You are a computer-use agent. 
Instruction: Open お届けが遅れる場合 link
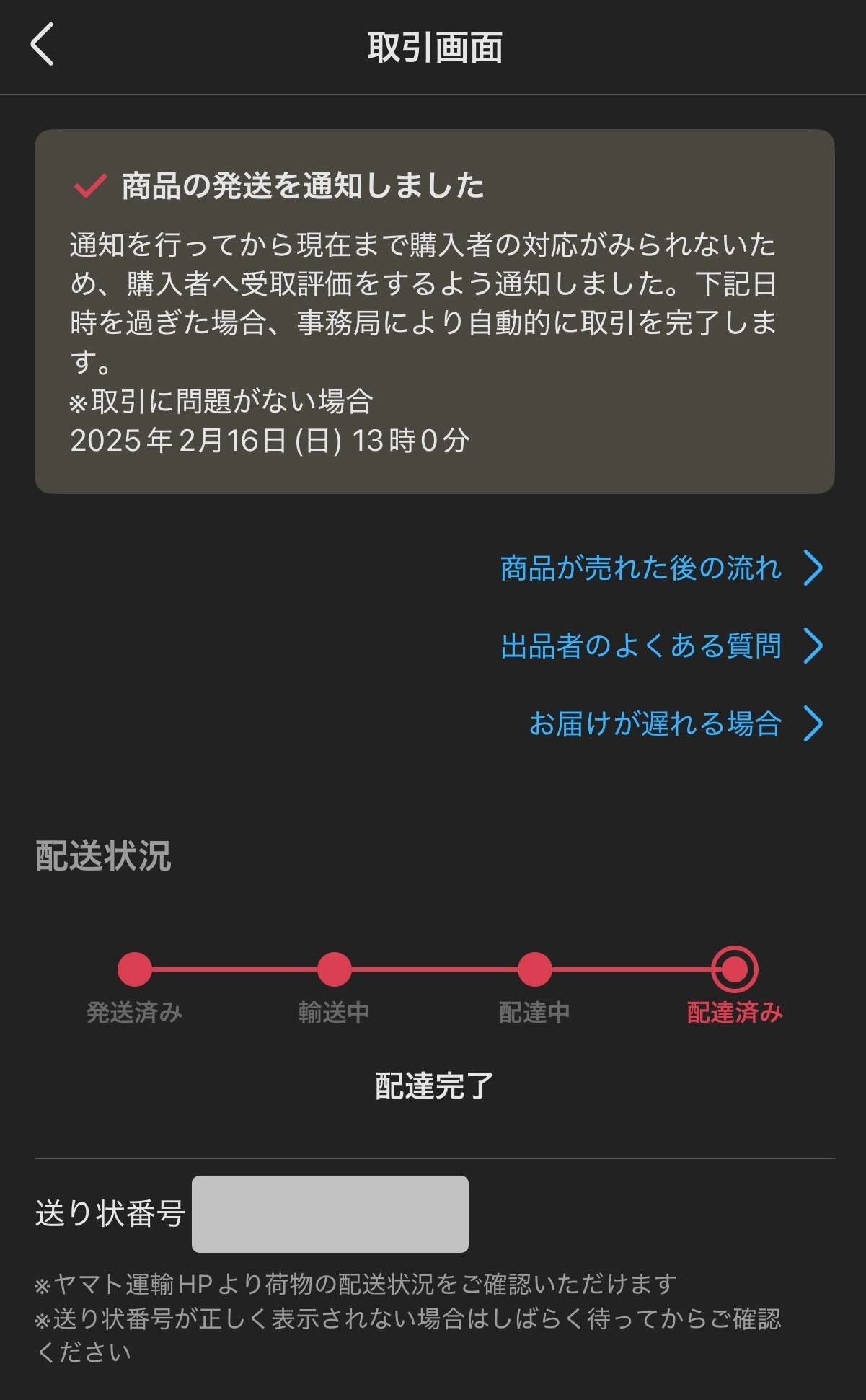(x=674, y=723)
